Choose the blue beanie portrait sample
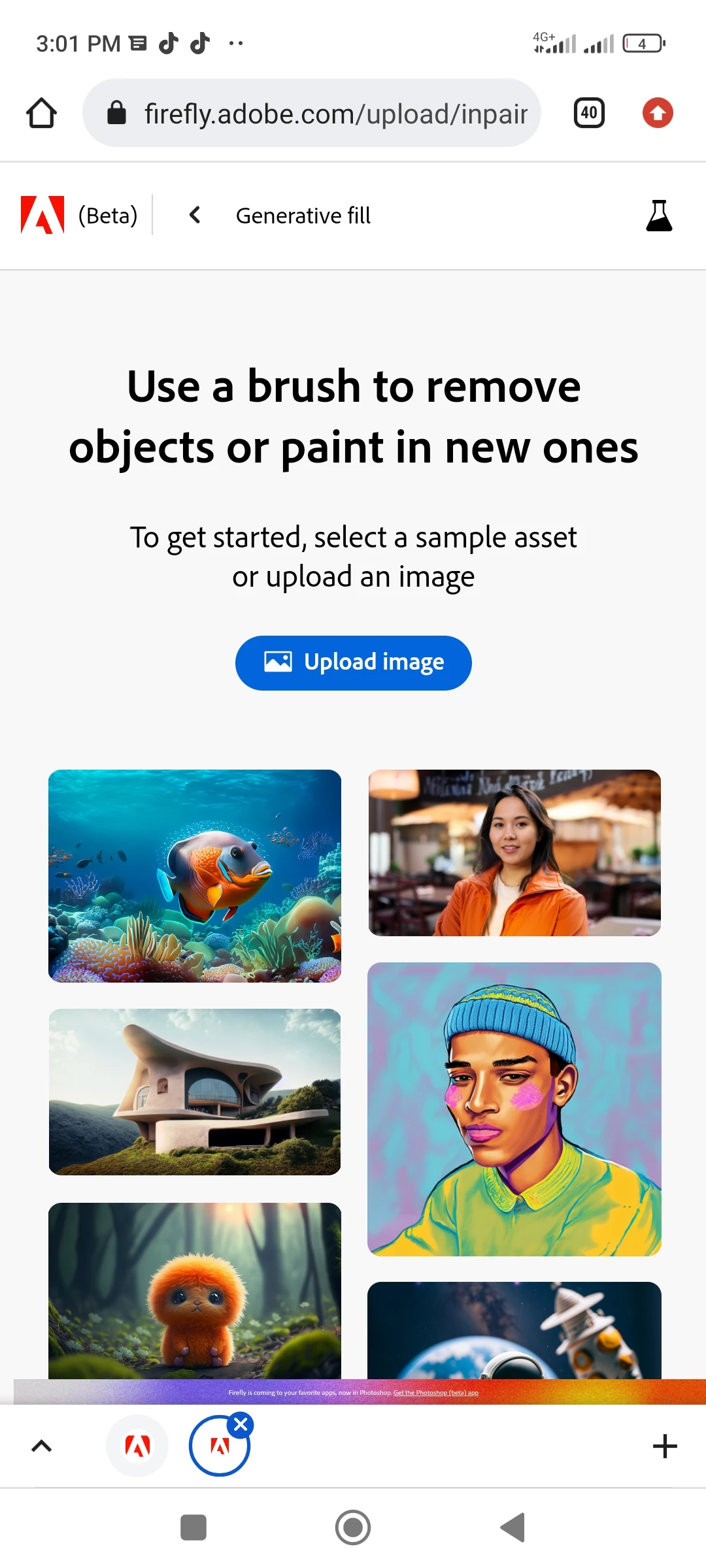Screen dimensions: 706x1568 click(x=514, y=1109)
